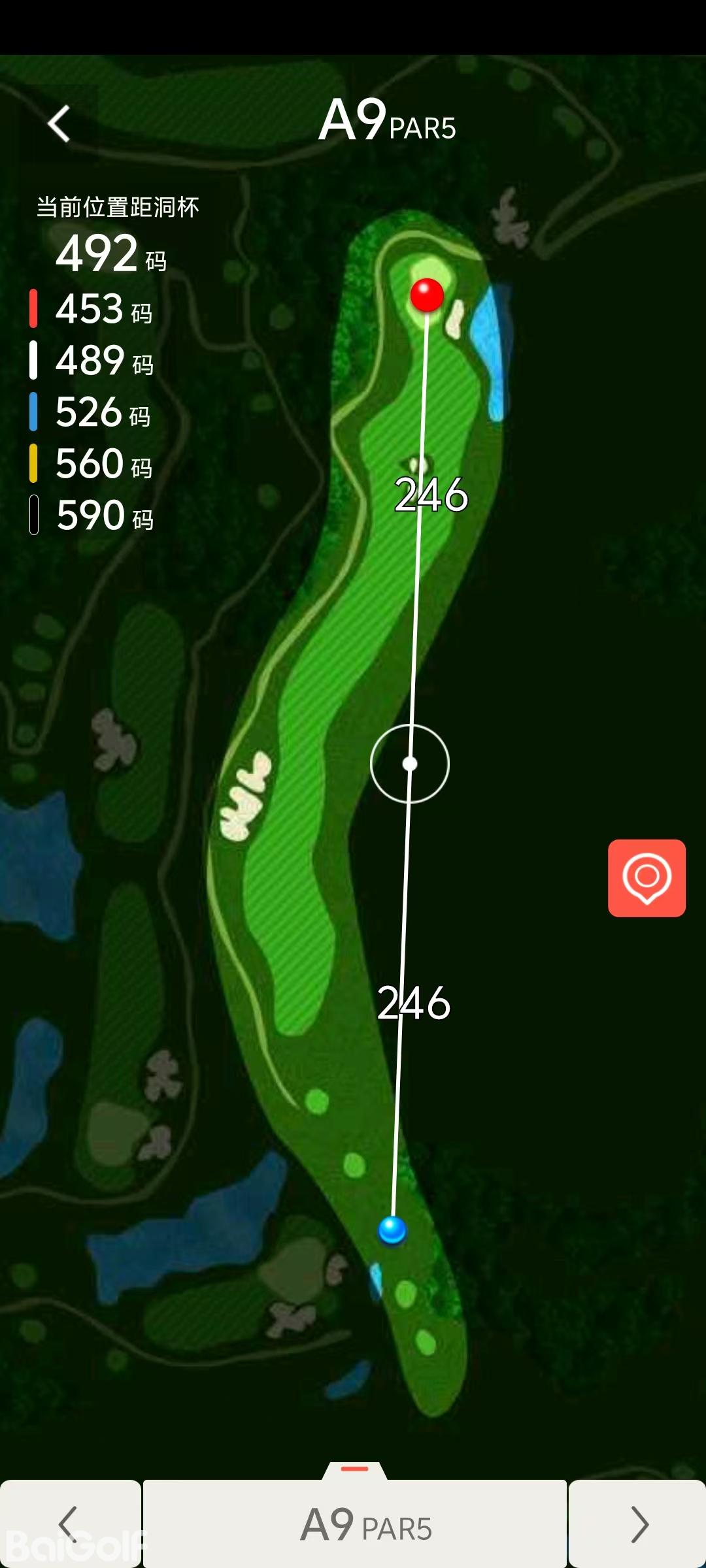
Task: Expand the red handle above the bottom bar
Action: pos(355,1469)
